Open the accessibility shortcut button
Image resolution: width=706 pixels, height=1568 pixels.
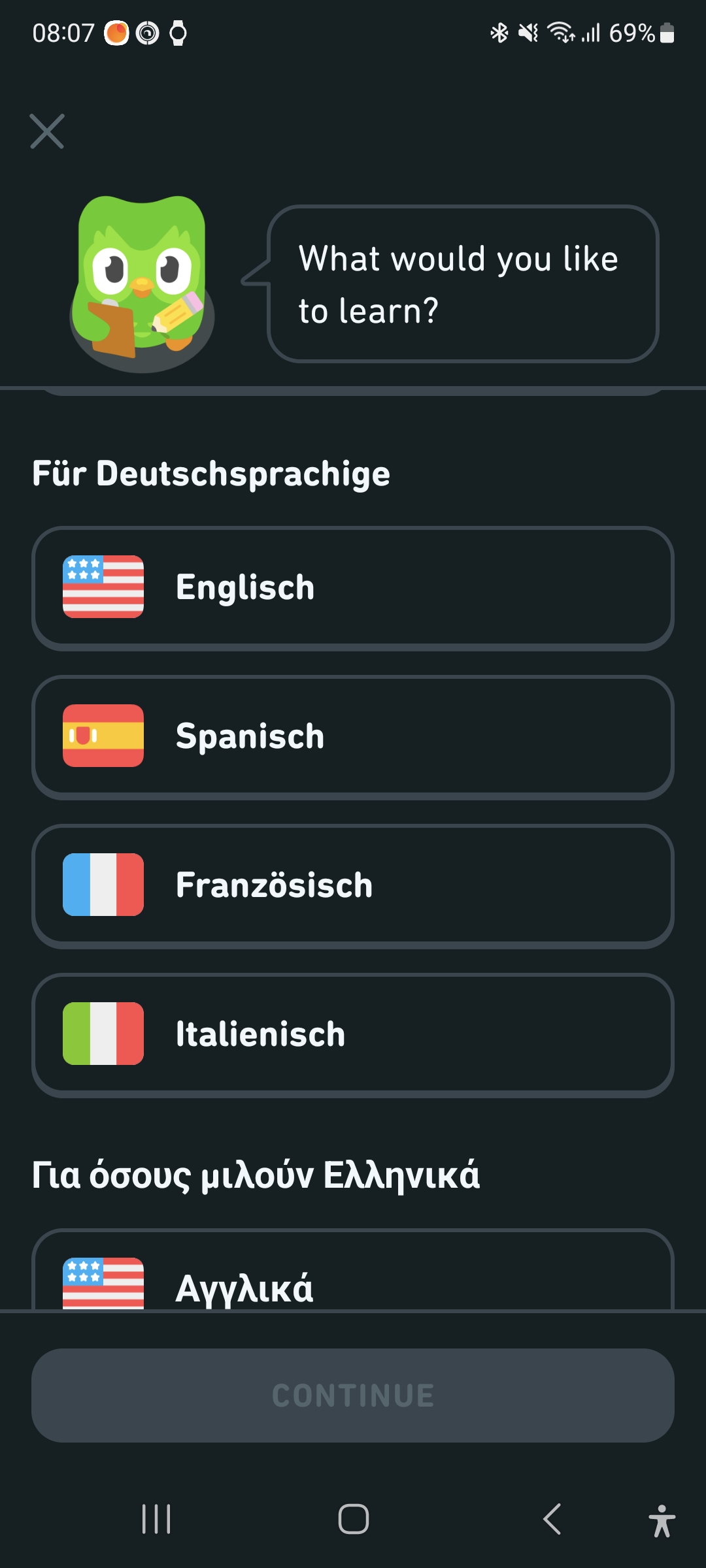662,1520
